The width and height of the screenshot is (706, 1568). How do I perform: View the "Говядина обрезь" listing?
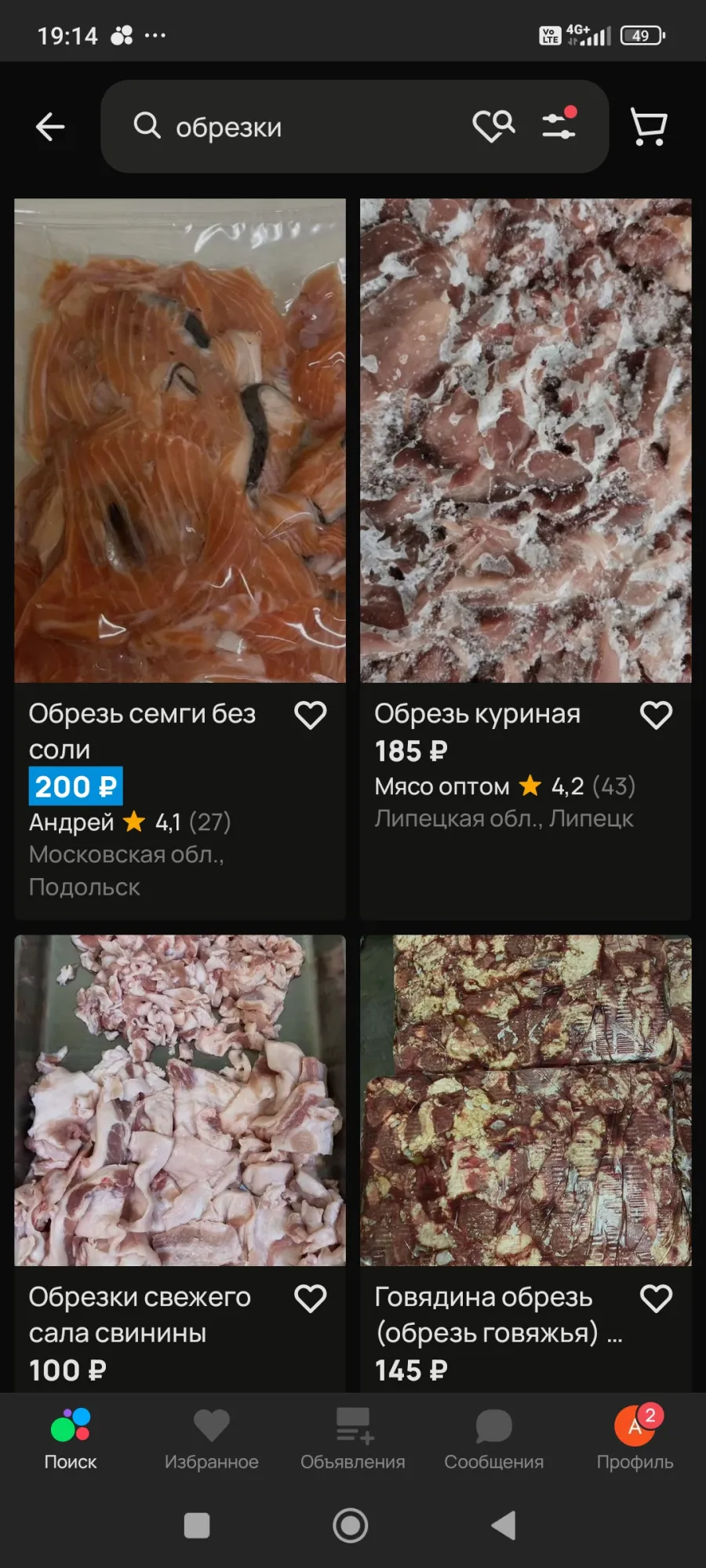(x=526, y=1100)
